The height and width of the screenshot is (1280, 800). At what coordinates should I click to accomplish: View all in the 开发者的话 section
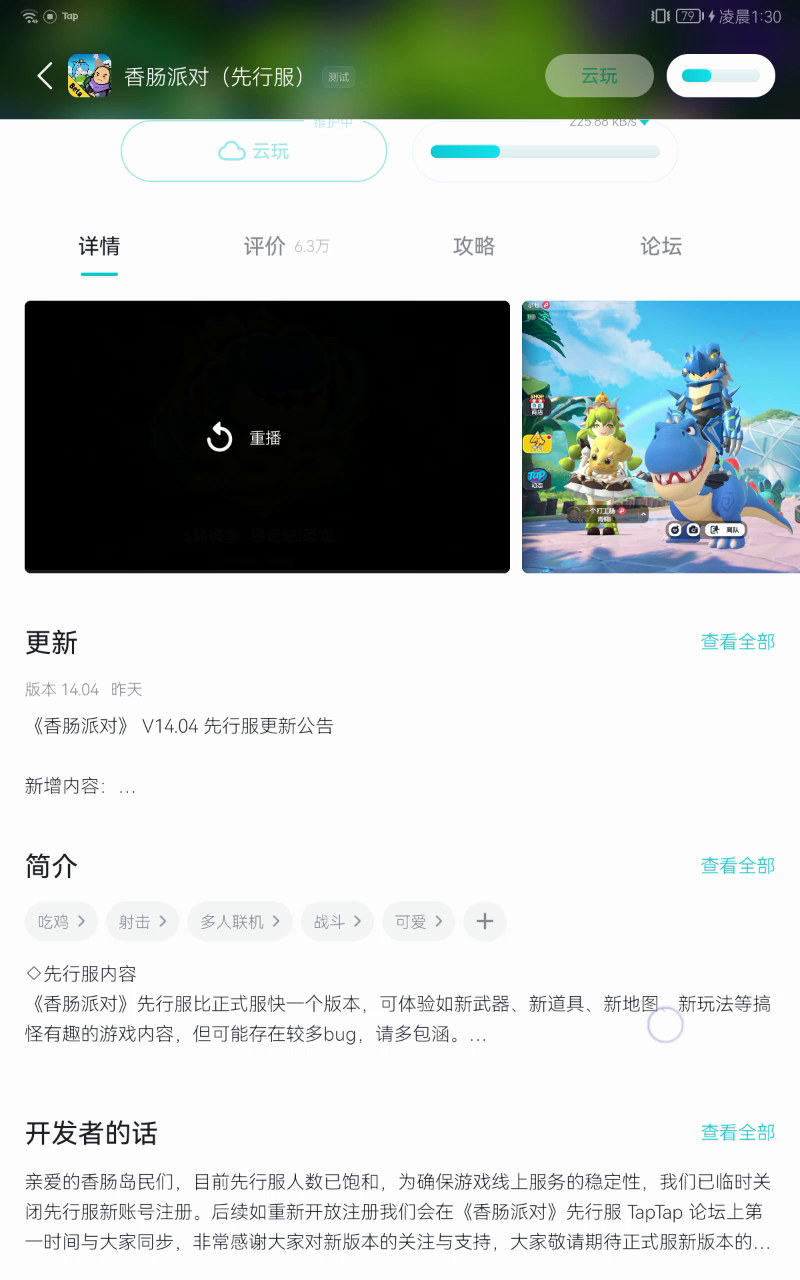[x=737, y=1133]
